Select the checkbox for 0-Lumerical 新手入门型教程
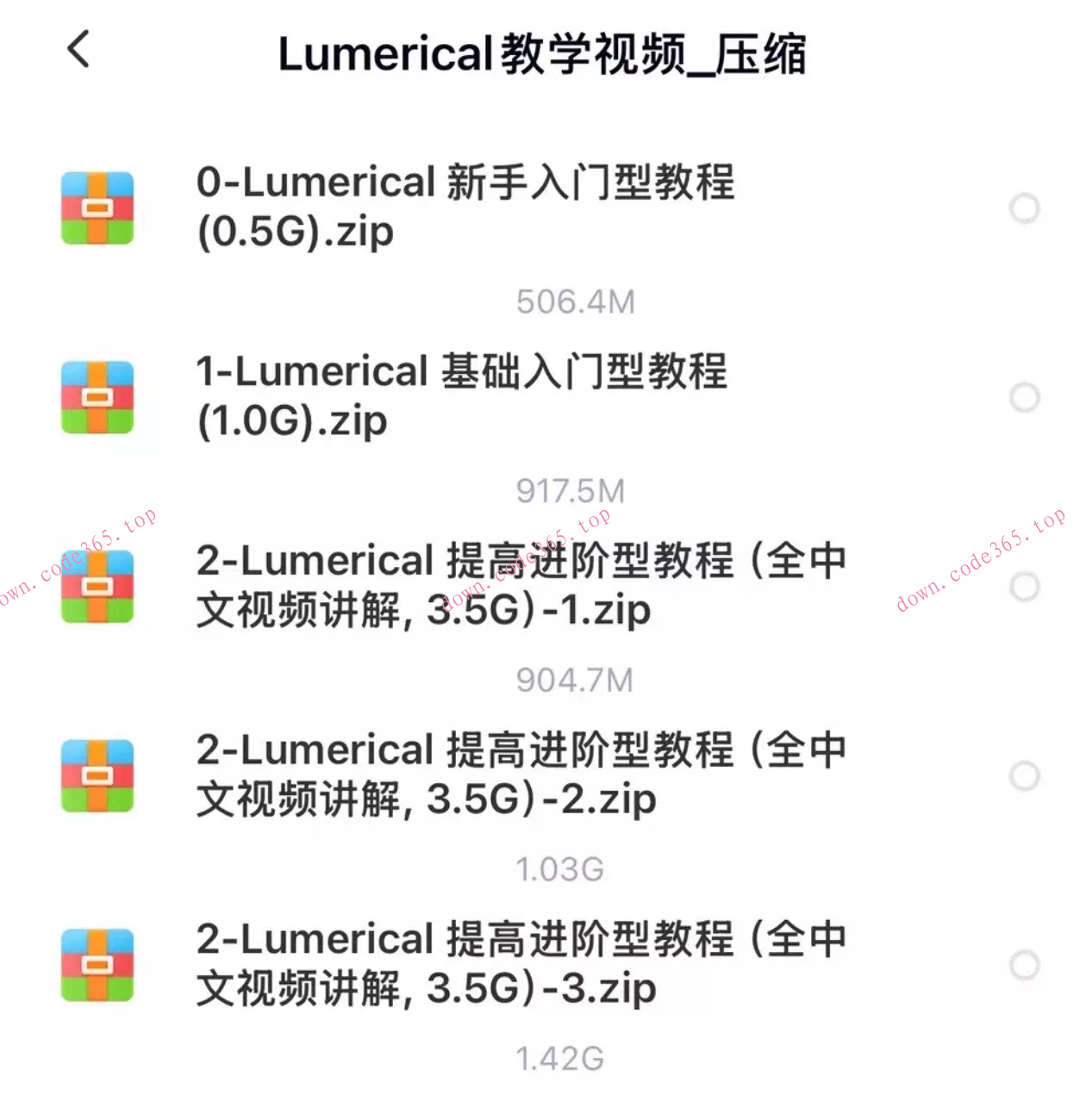Viewport: 1086px width, 1120px height. pyautogui.click(x=1025, y=208)
